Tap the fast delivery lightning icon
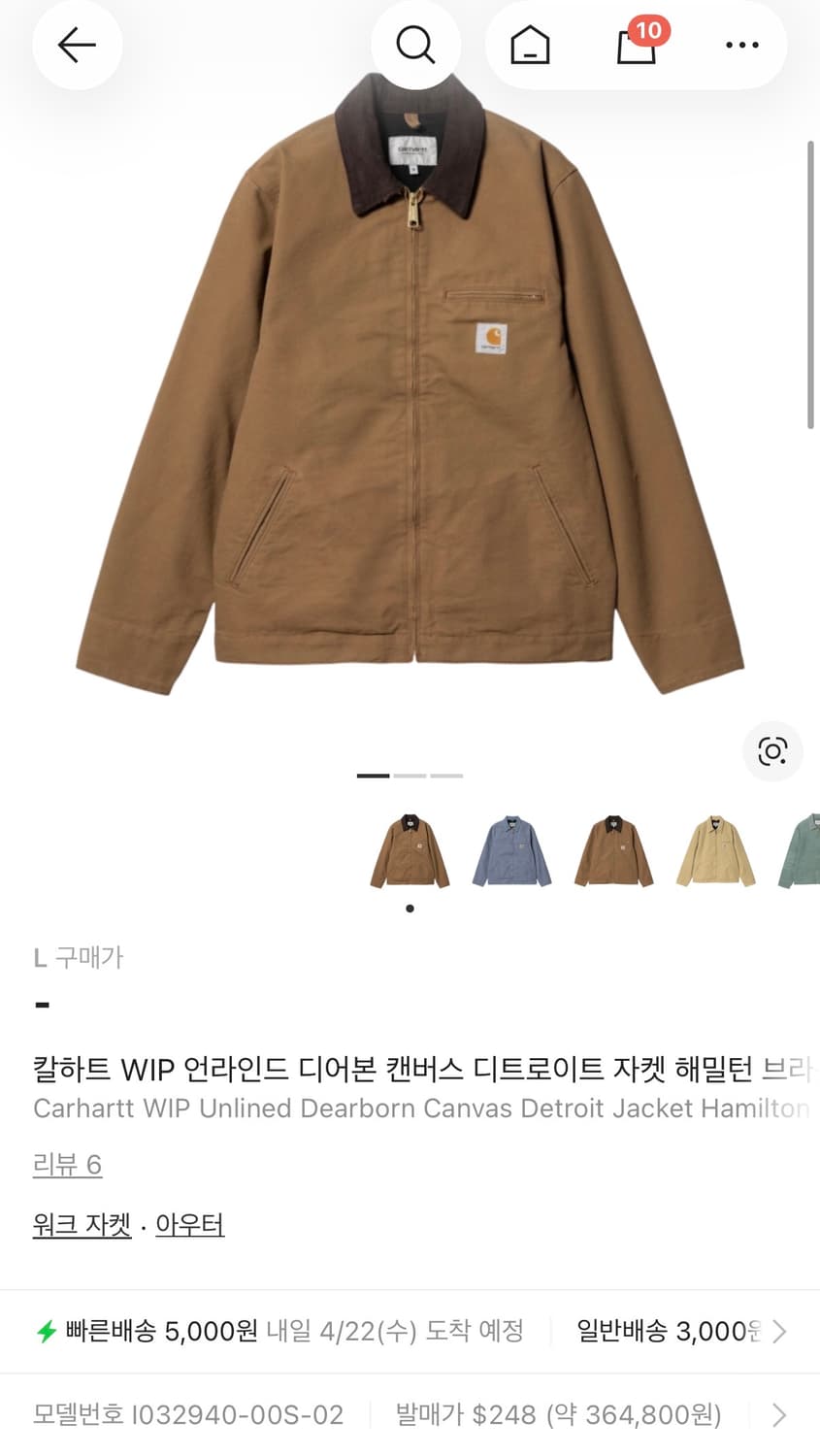 pyautogui.click(x=48, y=1331)
